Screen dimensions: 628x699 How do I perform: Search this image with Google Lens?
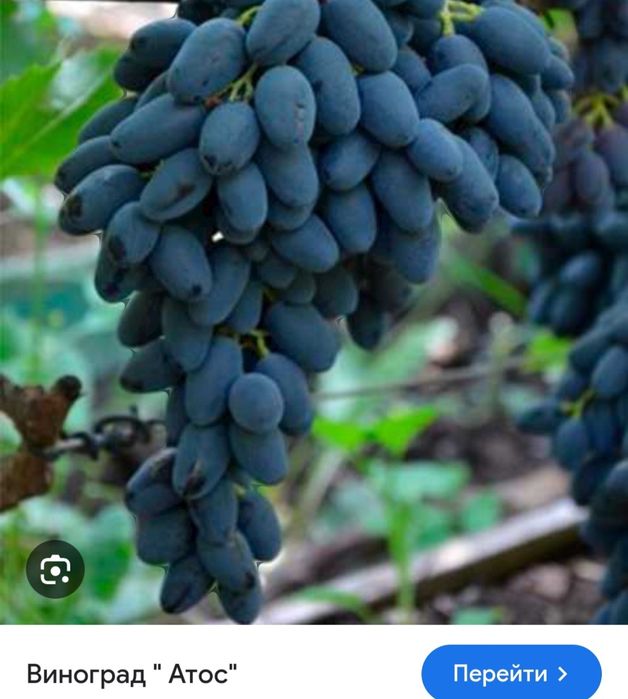tap(55, 570)
